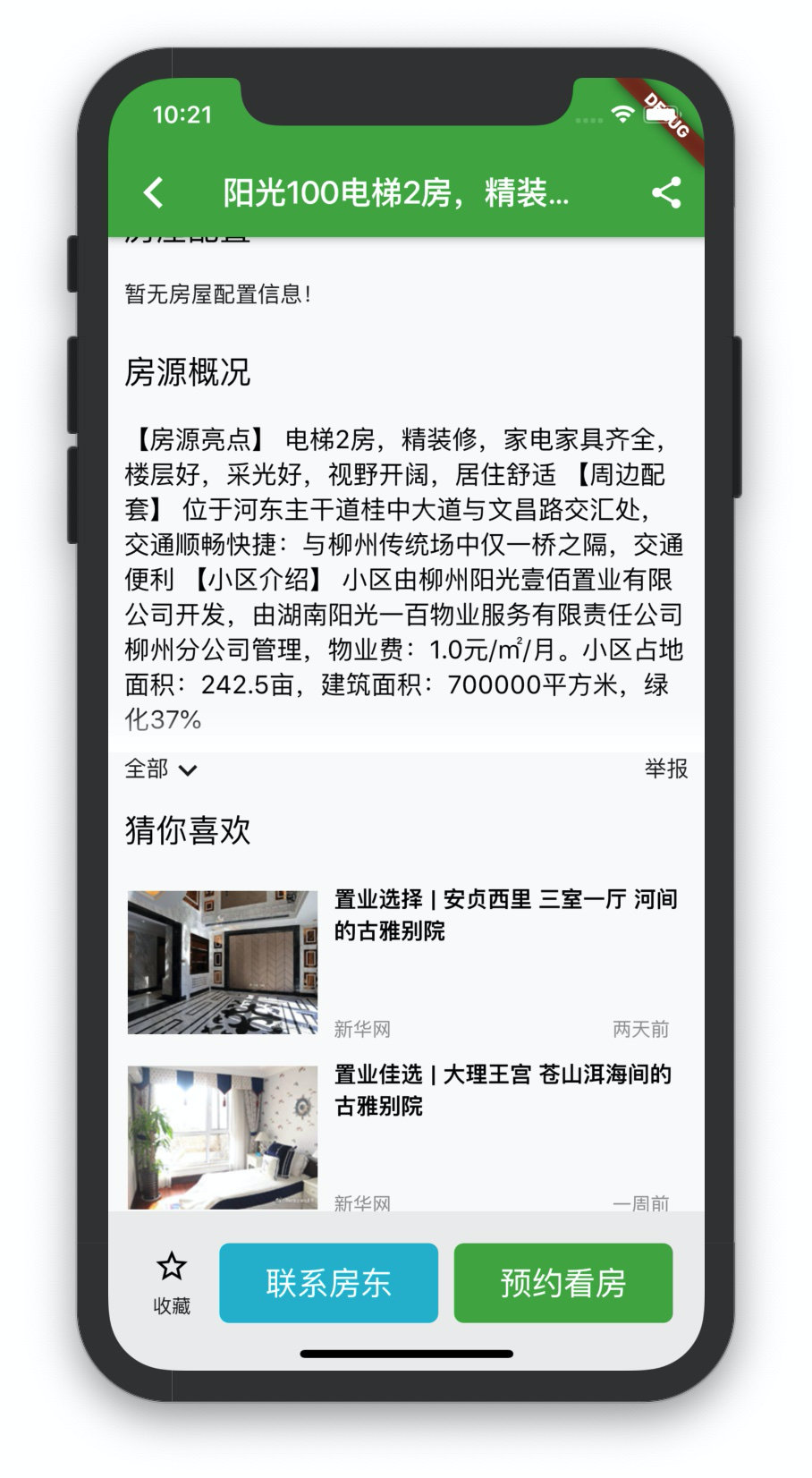This screenshot has width=812, height=1478.
Task: Tap the 联系房东 button
Action: point(328,1283)
